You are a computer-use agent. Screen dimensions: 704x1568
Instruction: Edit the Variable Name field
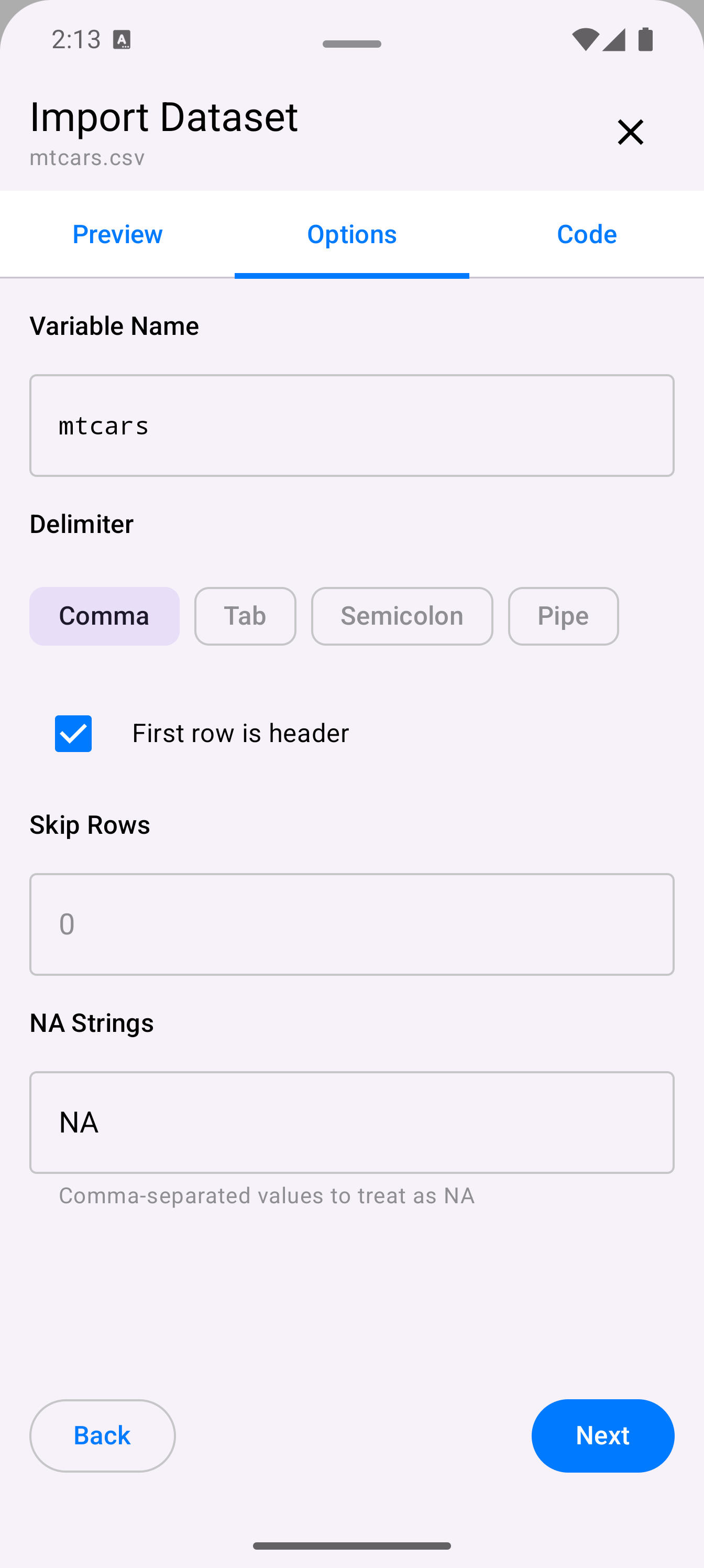(x=351, y=426)
